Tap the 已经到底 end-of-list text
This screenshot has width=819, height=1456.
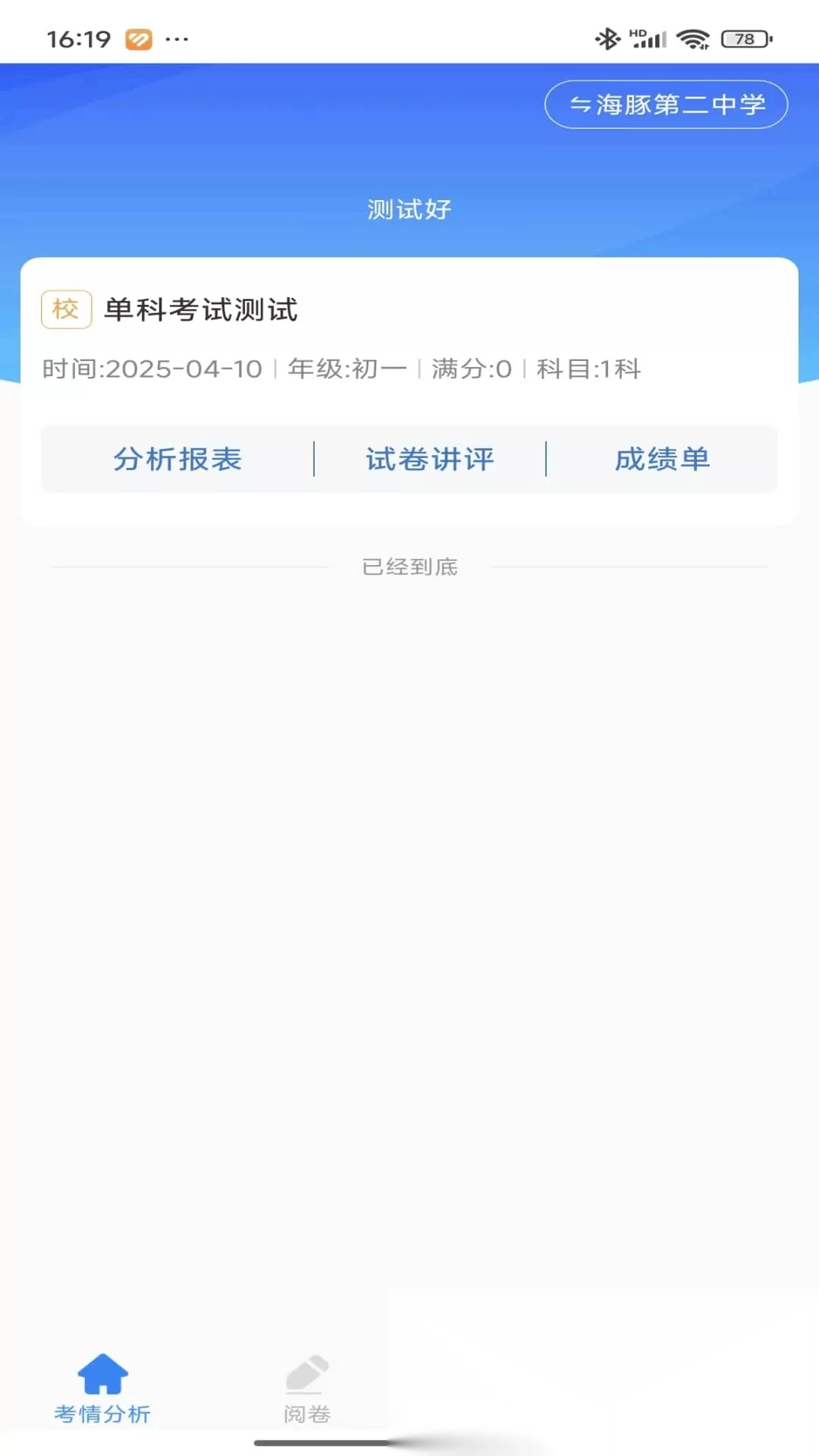(x=409, y=566)
